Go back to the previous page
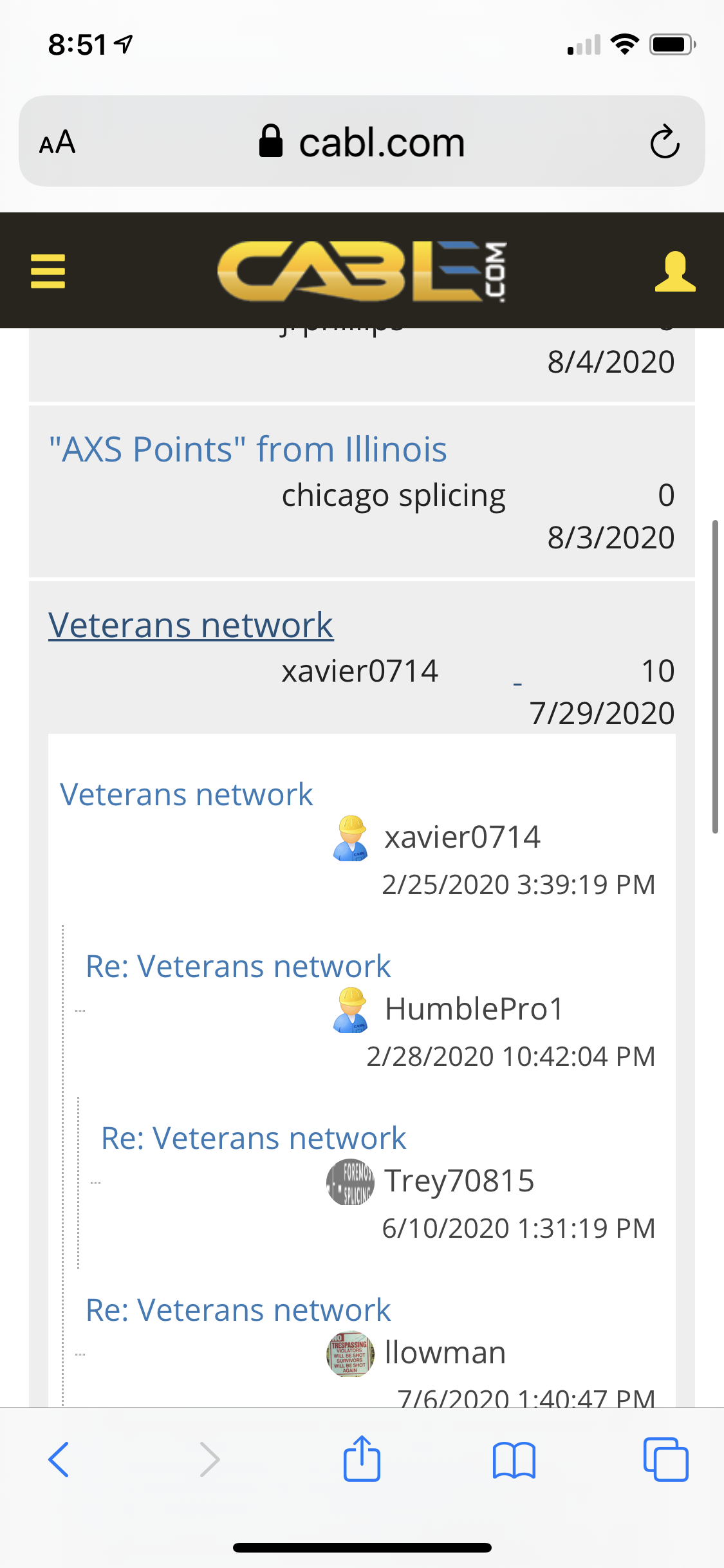Image resolution: width=724 pixels, height=1568 pixels. [59, 1459]
